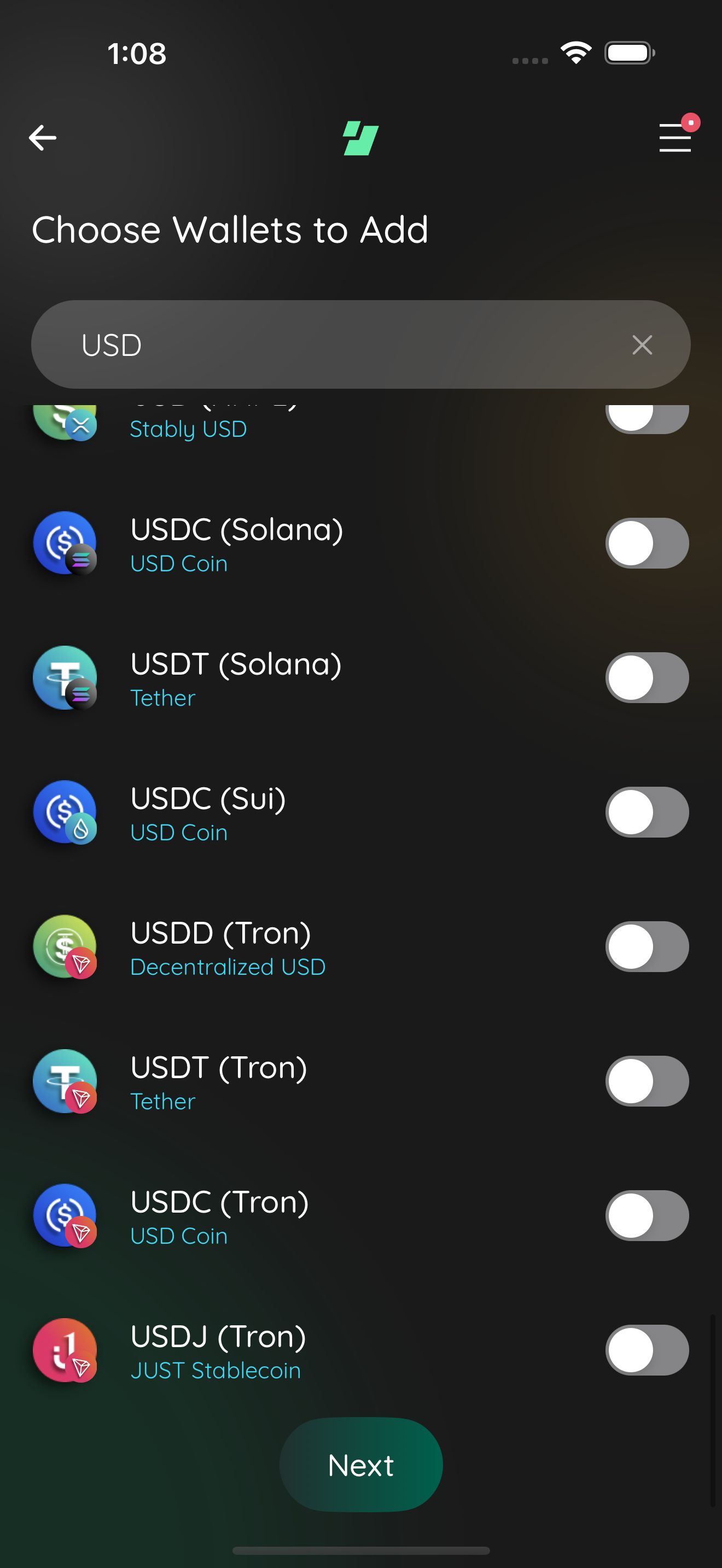Viewport: 722px width, 1568px height.
Task: Enable the Stably USD wallet toggle
Action: pos(647,419)
